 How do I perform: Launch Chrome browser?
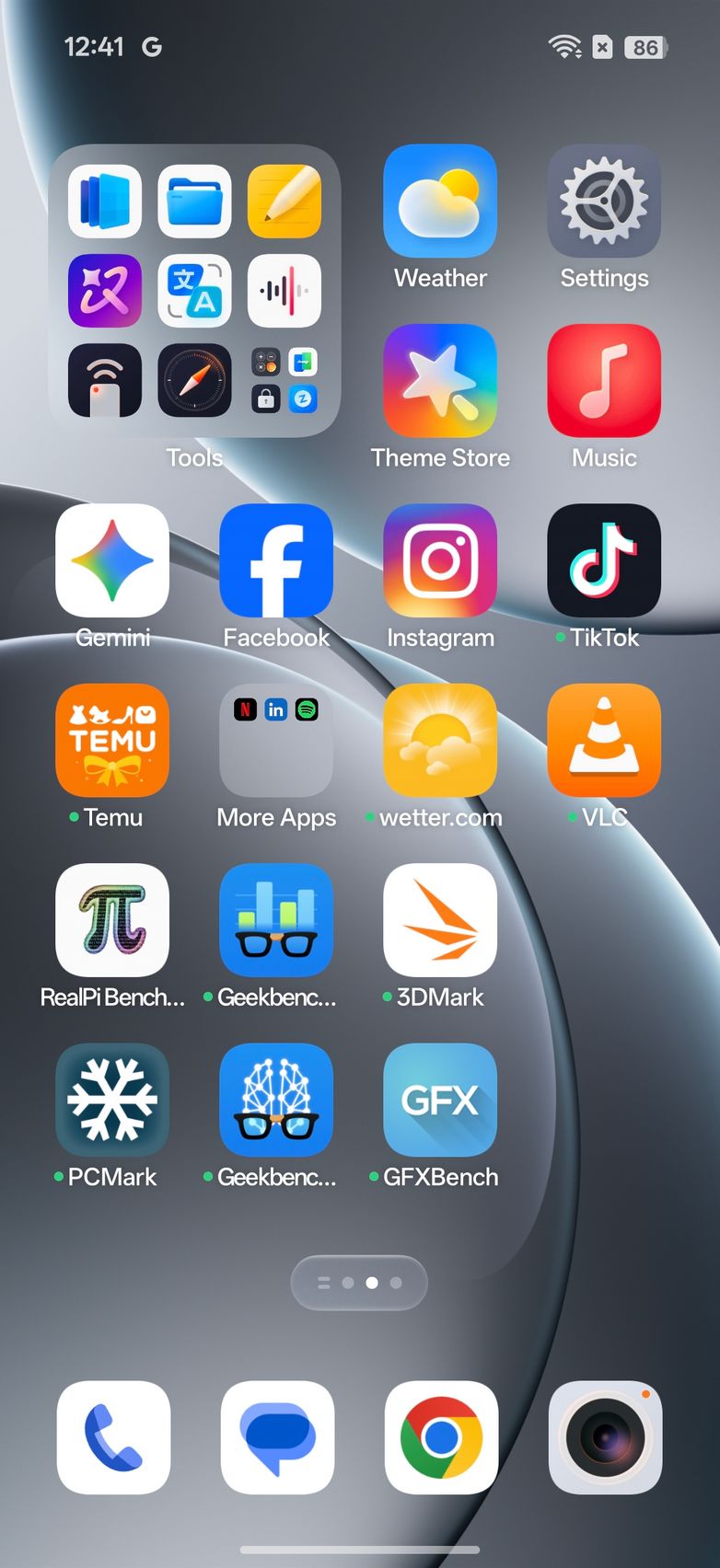(x=441, y=1437)
